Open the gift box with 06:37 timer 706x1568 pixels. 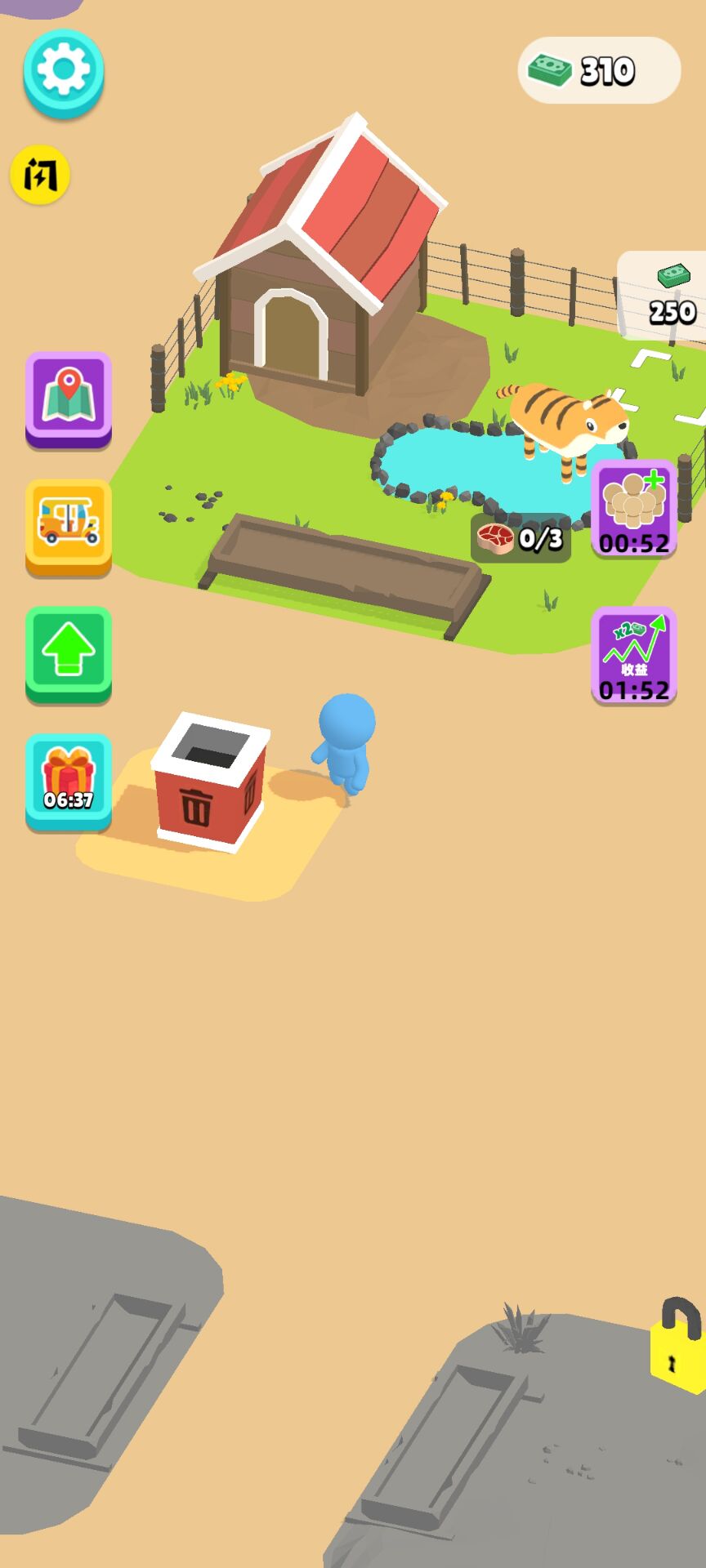pyautogui.click(x=68, y=780)
